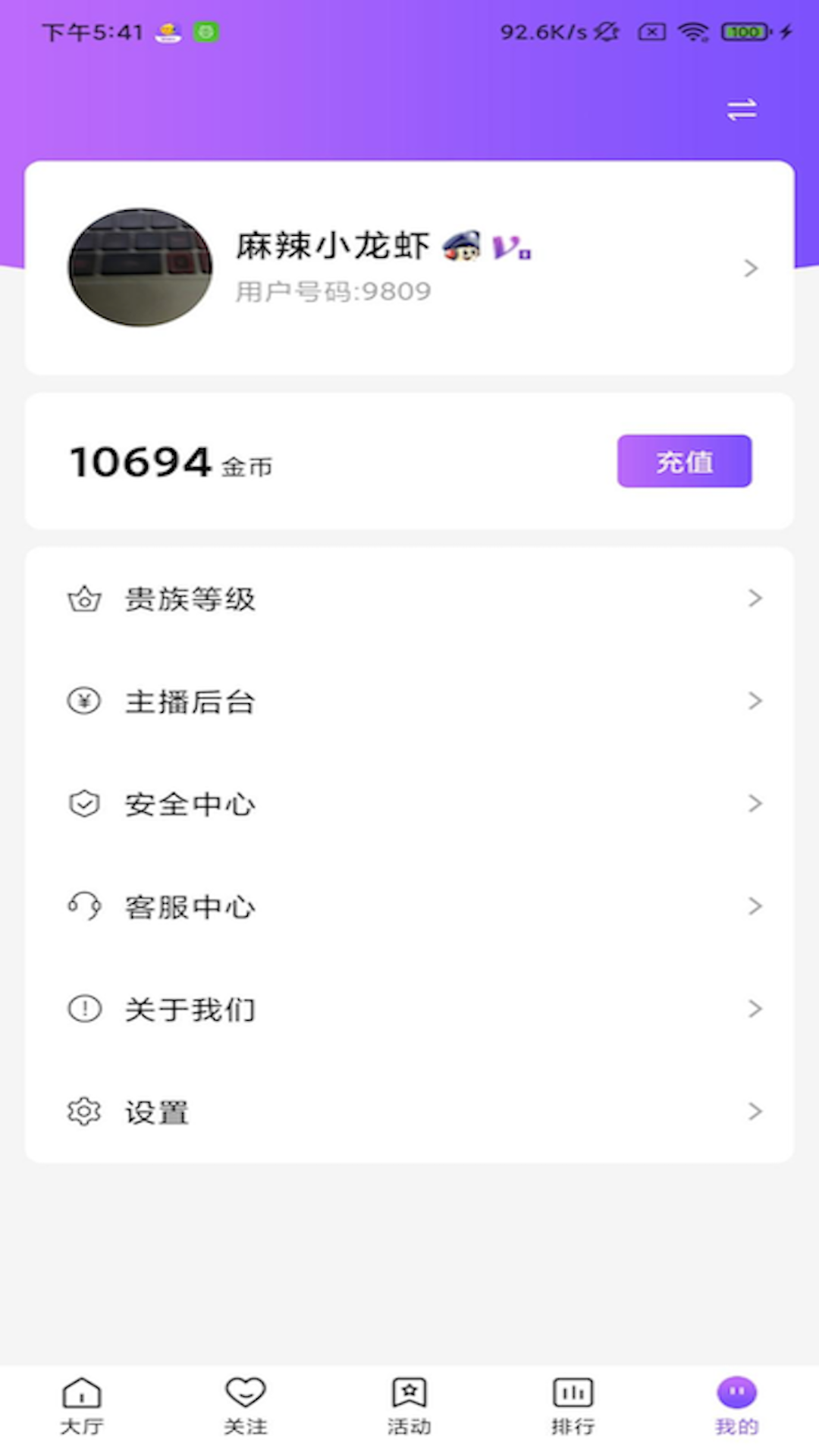Tap the battery indicator in status bar
Image resolution: width=819 pixels, height=1456 pixels.
[x=743, y=32]
